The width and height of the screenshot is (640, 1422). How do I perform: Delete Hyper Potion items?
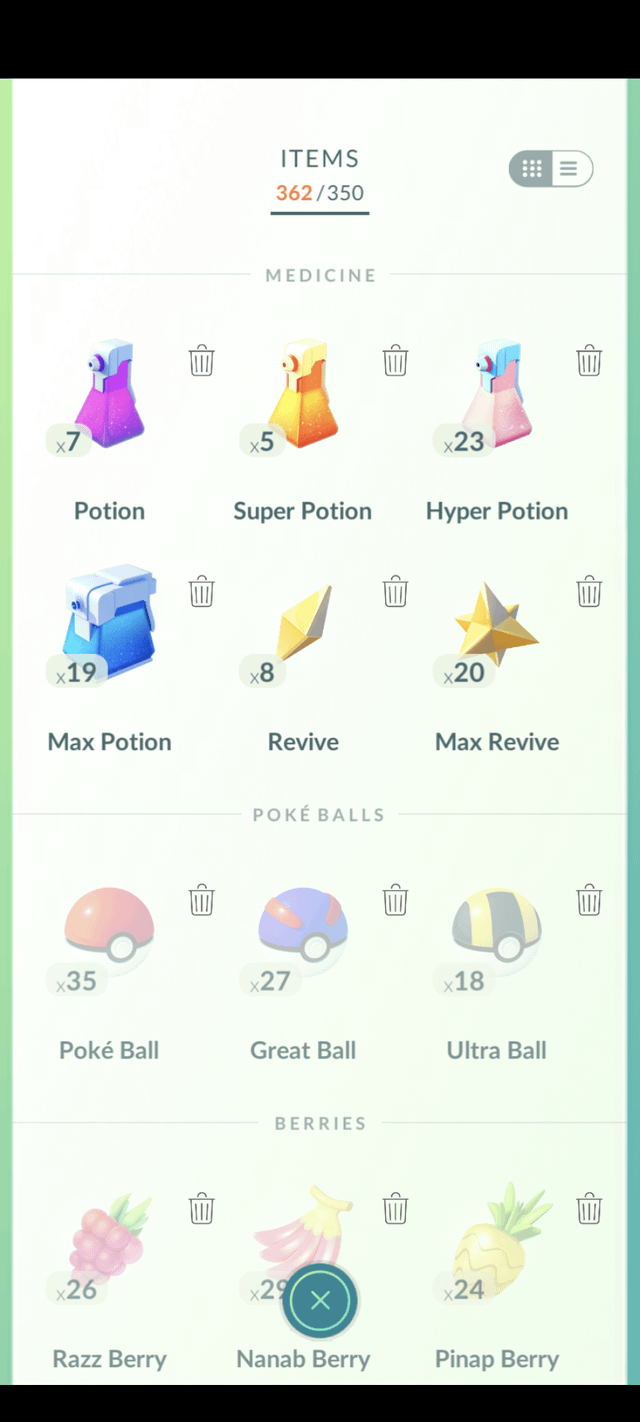click(x=589, y=360)
